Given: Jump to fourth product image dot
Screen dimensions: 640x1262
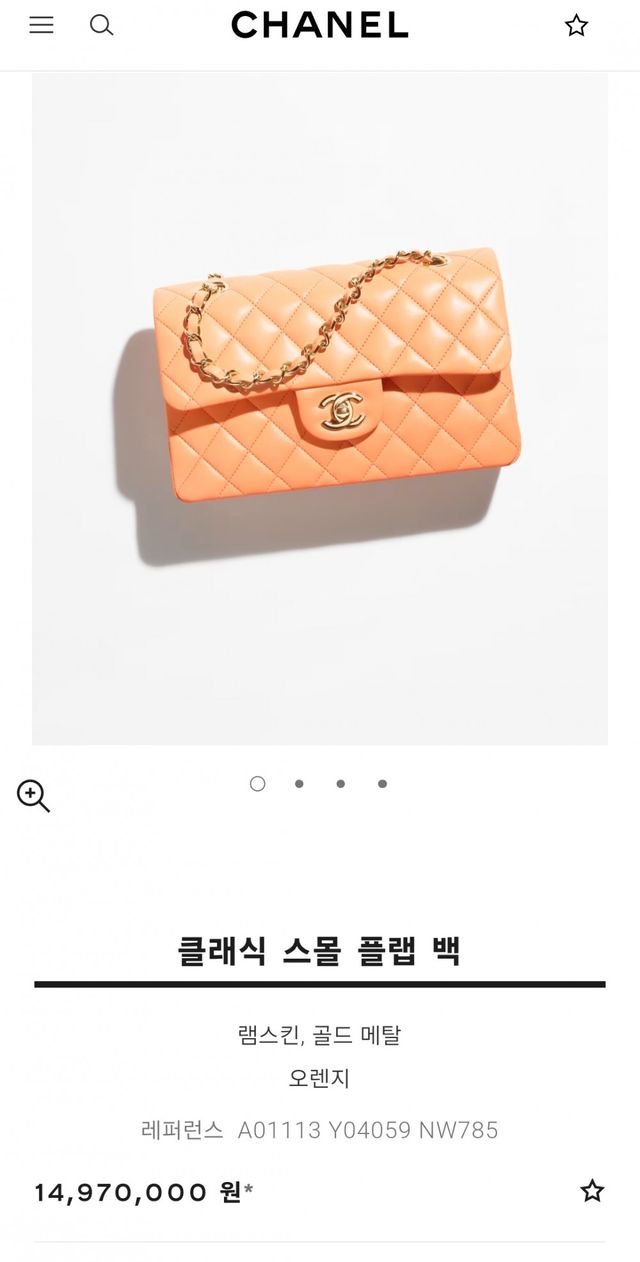Looking at the screenshot, I should 382,784.
